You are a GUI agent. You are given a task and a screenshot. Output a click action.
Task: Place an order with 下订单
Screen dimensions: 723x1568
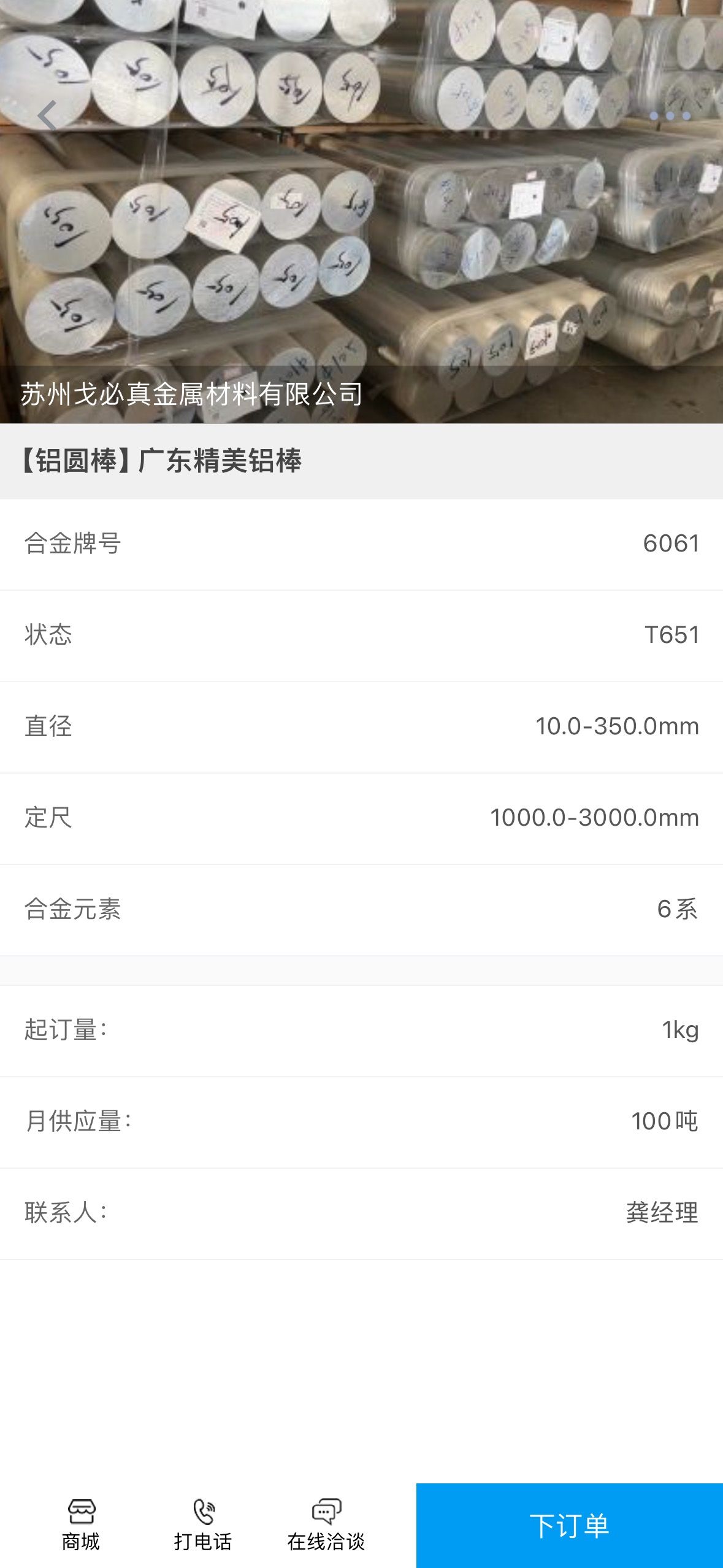point(570,1526)
